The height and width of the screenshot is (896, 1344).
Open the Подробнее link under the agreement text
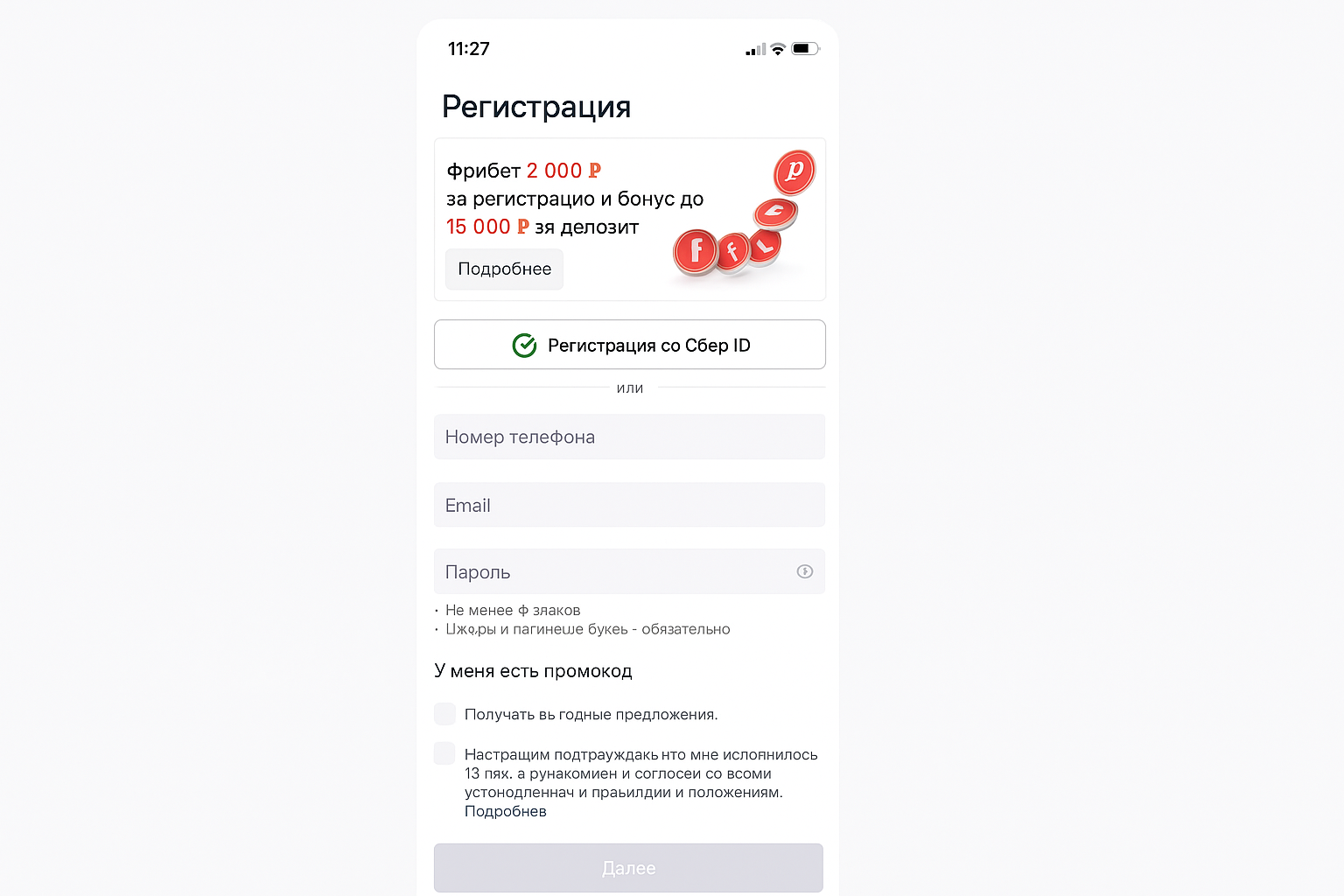505,811
